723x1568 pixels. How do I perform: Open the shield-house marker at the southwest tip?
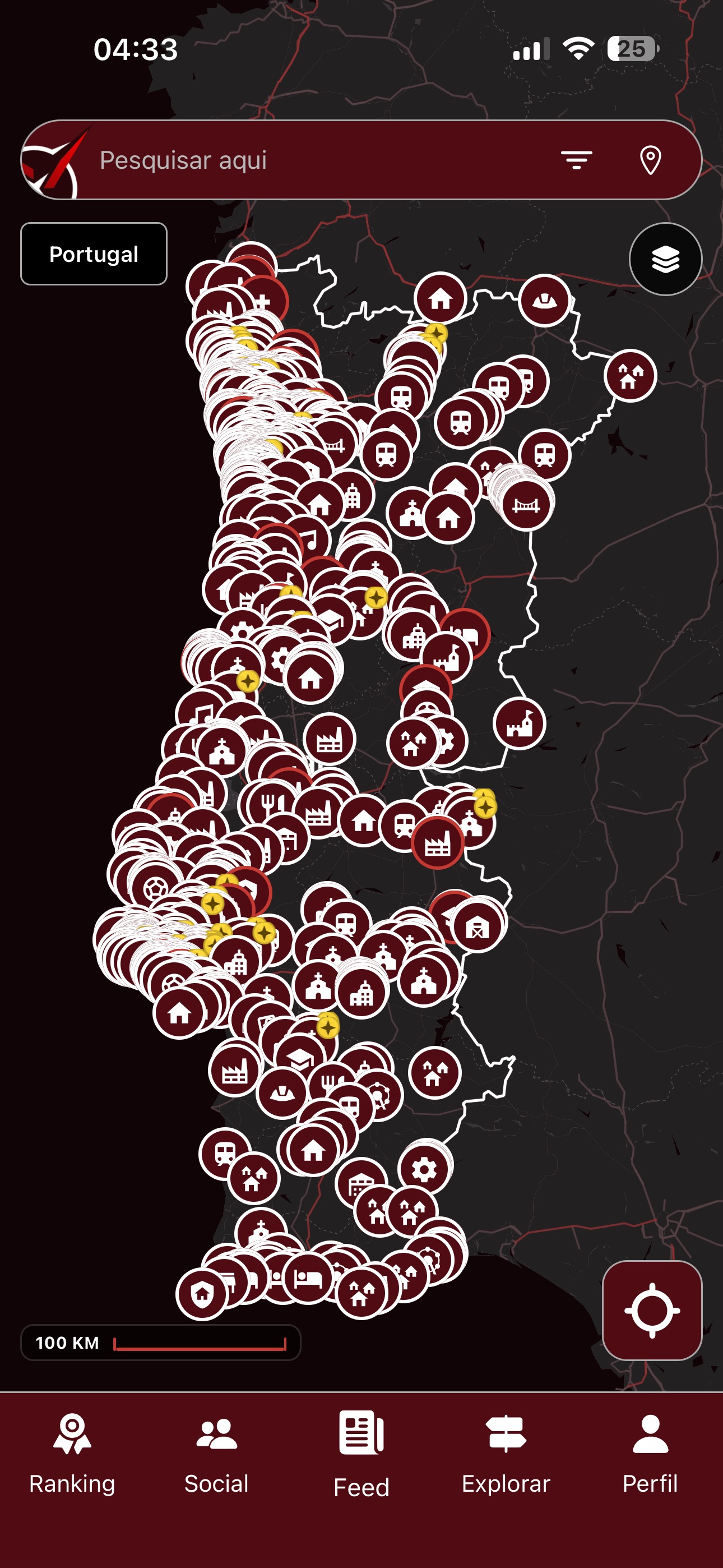(x=202, y=1295)
